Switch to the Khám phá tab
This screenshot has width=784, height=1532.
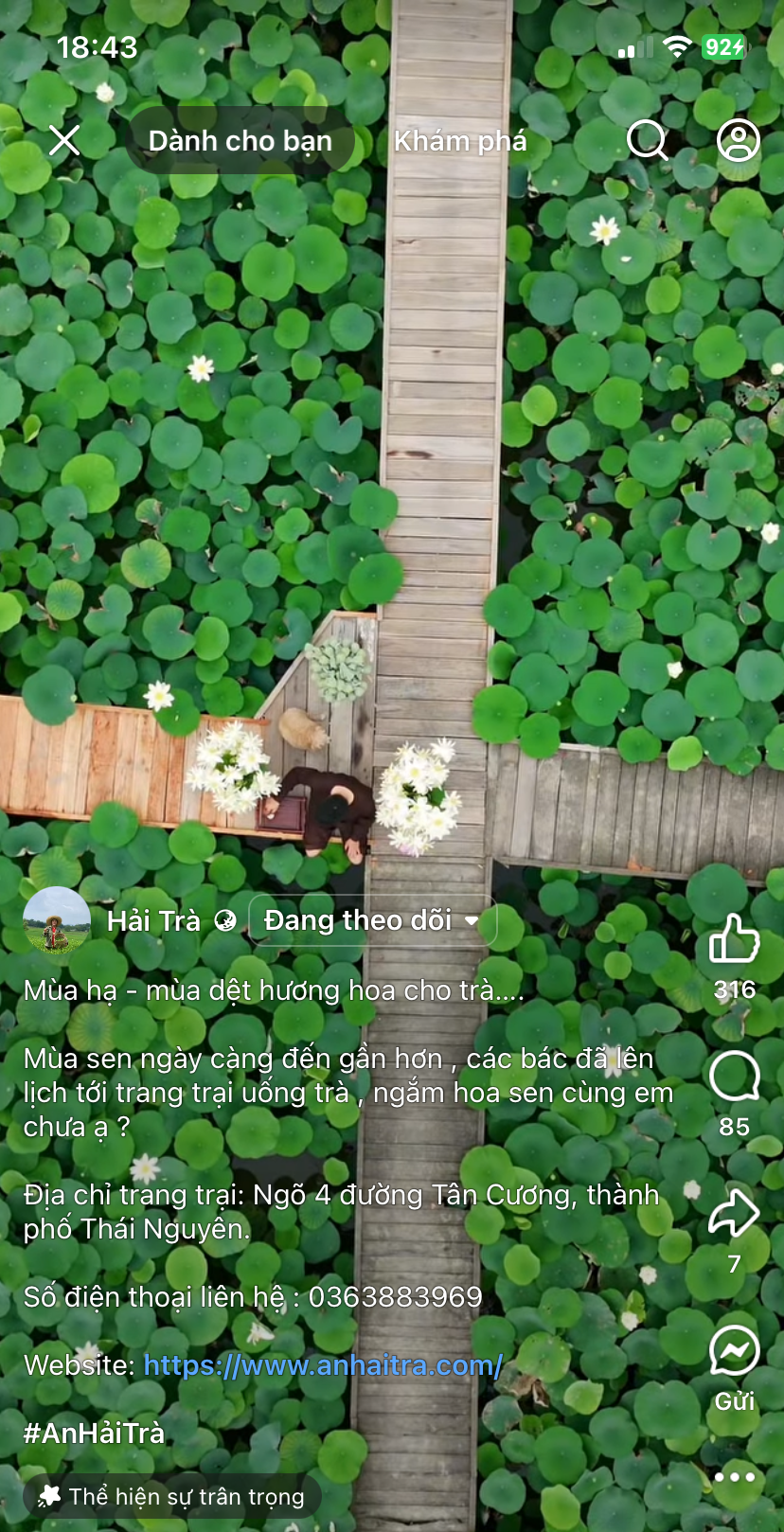(460, 141)
